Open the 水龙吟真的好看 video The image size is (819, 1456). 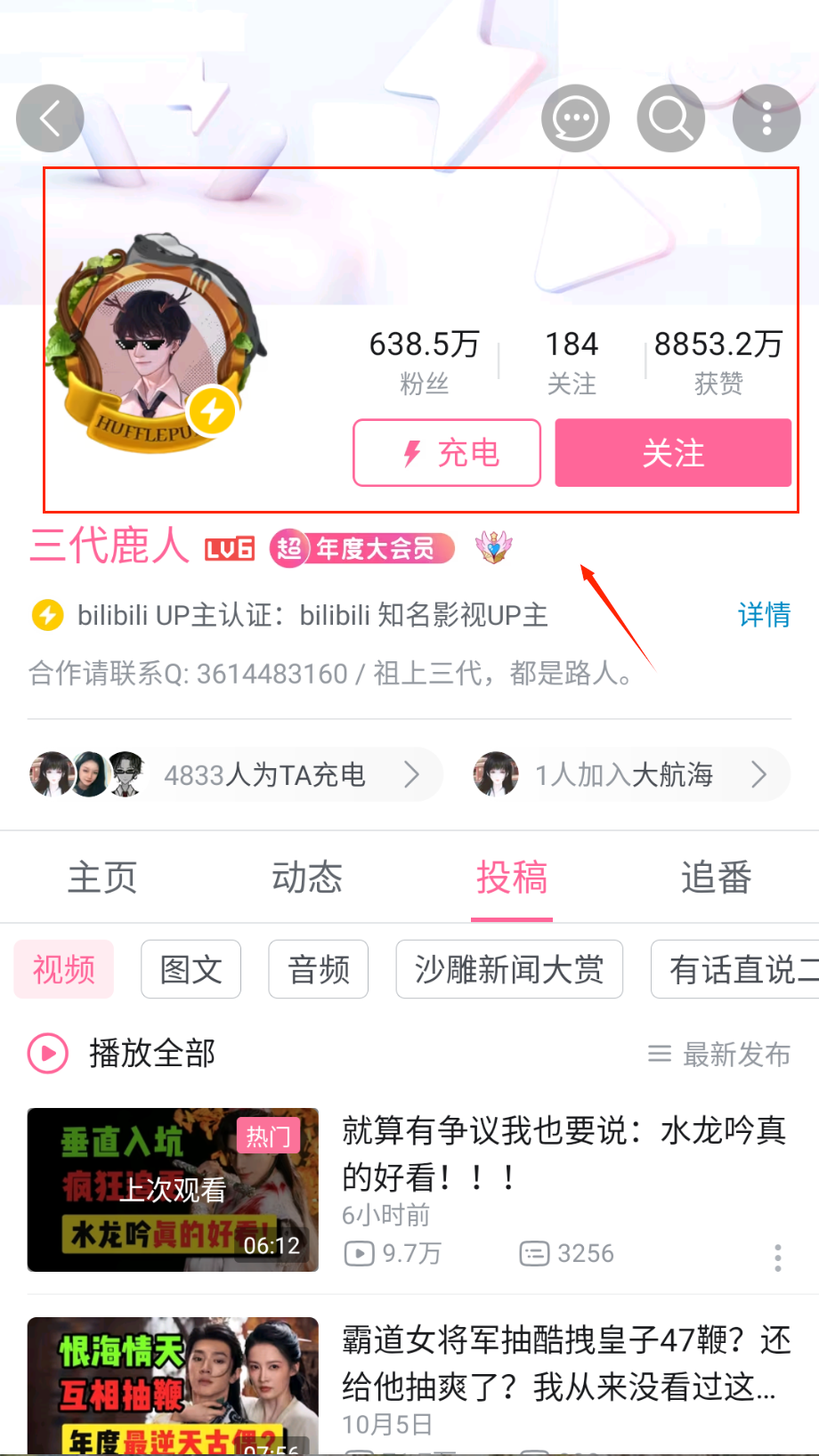pyautogui.click(x=563, y=1153)
